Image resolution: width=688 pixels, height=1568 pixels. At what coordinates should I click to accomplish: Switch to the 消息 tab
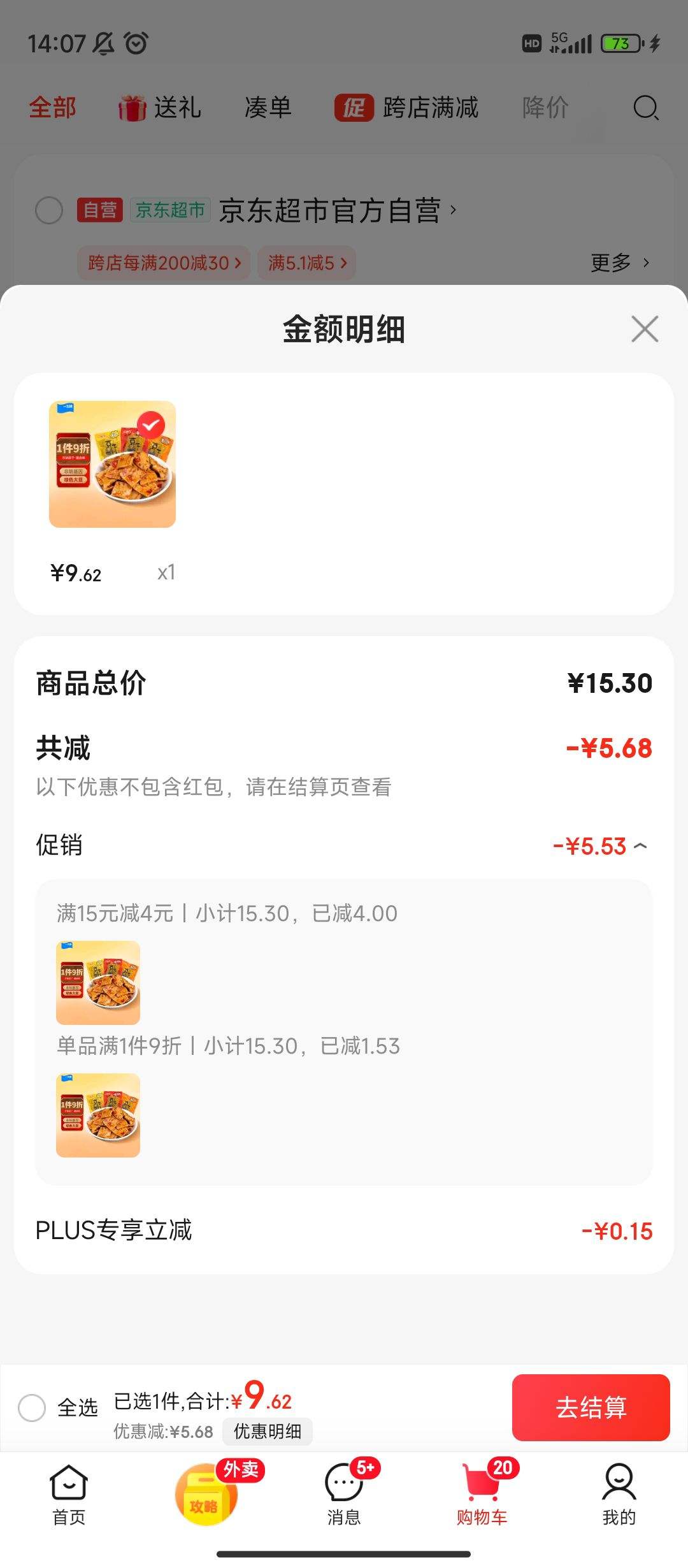345,1494
